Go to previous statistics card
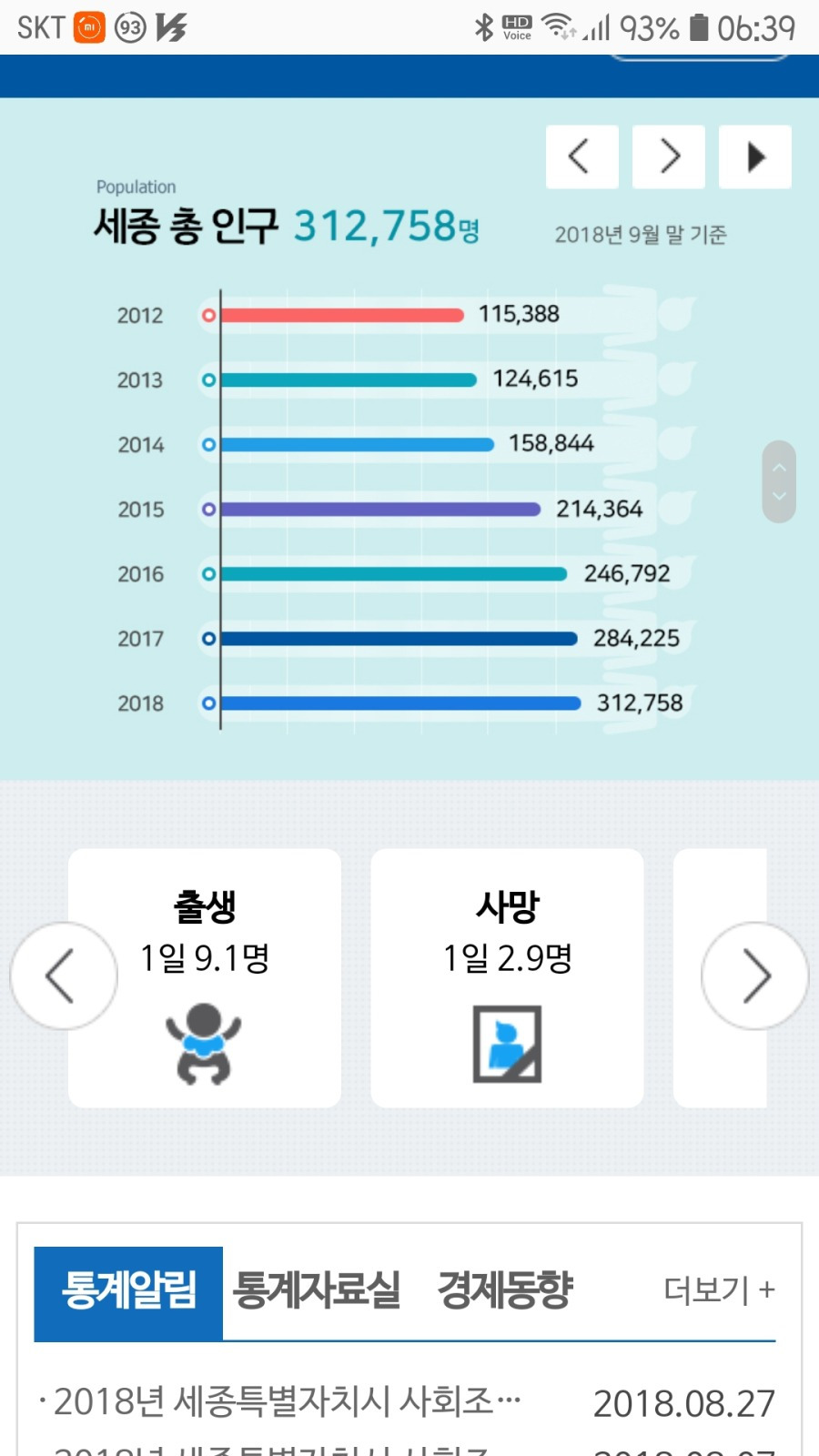The width and height of the screenshot is (819, 1456). (x=63, y=976)
